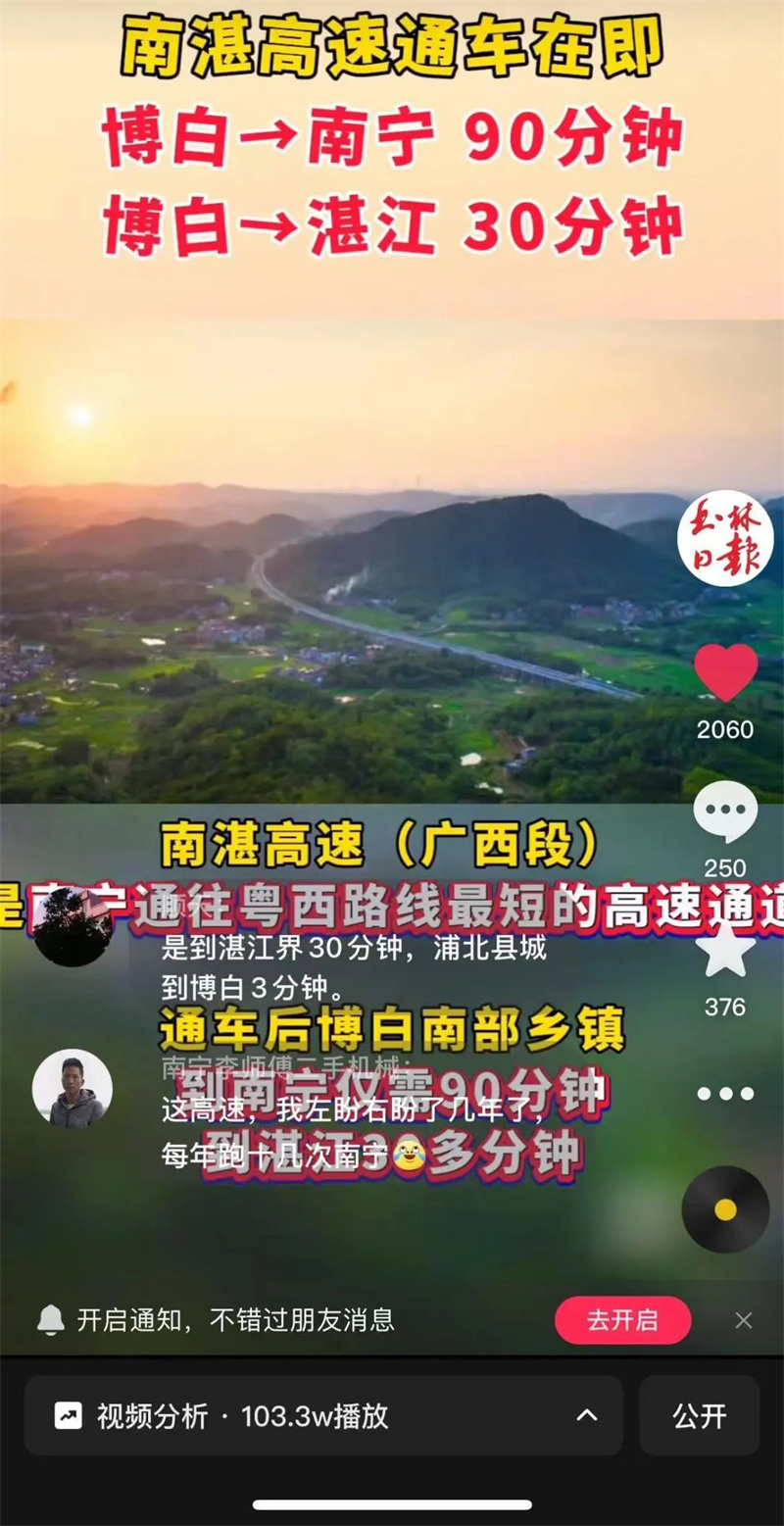784x1526 pixels.
Task: Dismiss the notification prompt banner
Action: click(744, 1320)
